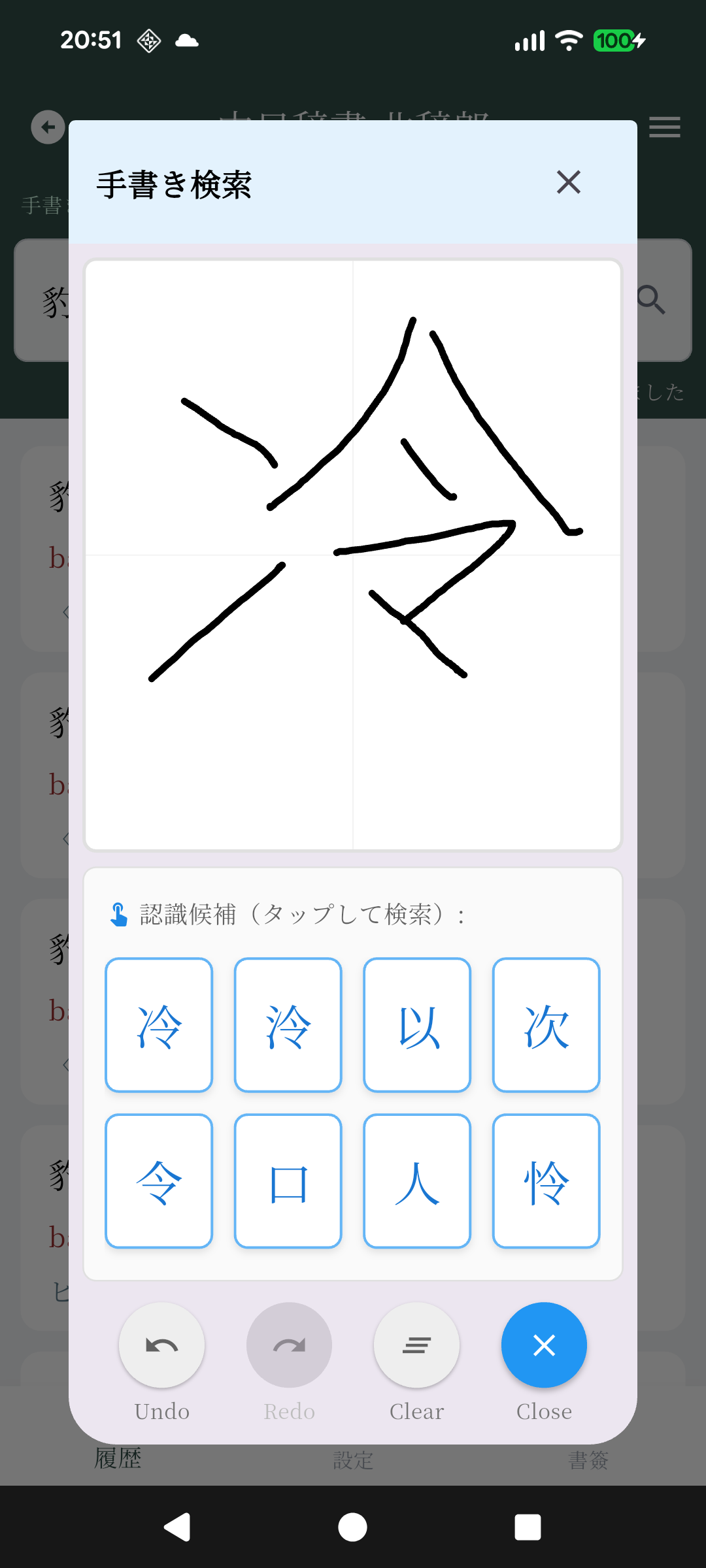Viewport: 706px width, 1568px height.
Task: Select the candidate character 人
Action: (x=417, y=1181)
